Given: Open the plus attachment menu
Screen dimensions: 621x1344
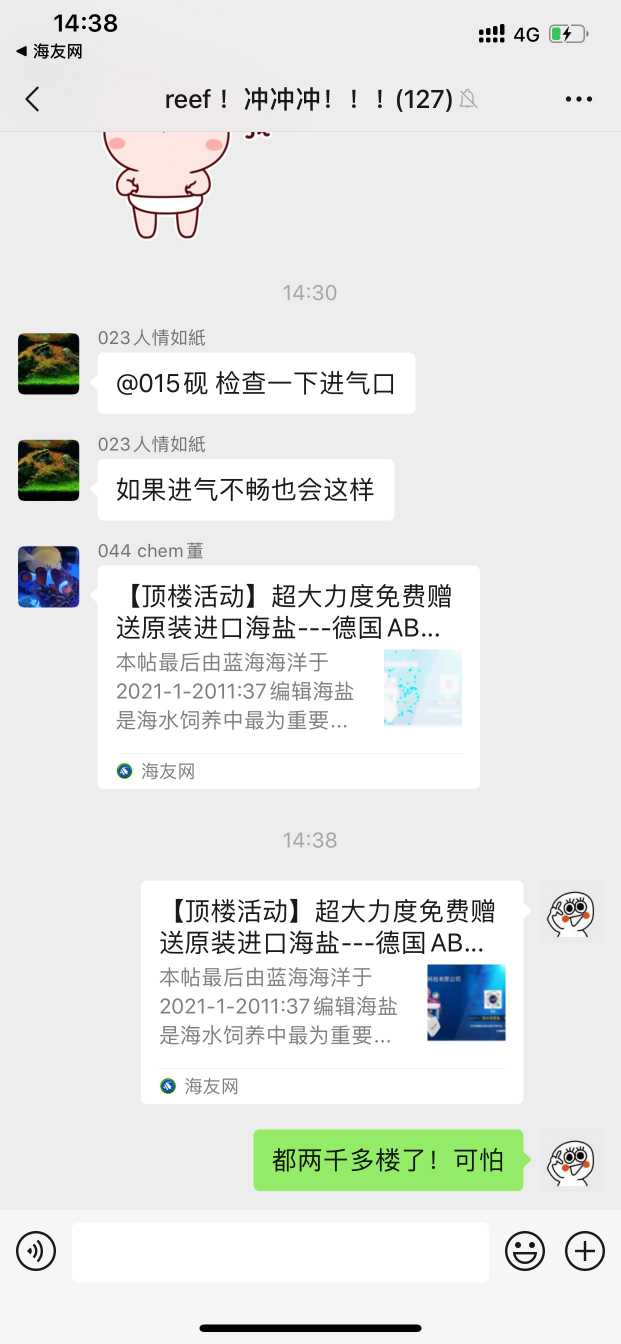Looking at the screenshot, I should click(x=585, y=1251).
